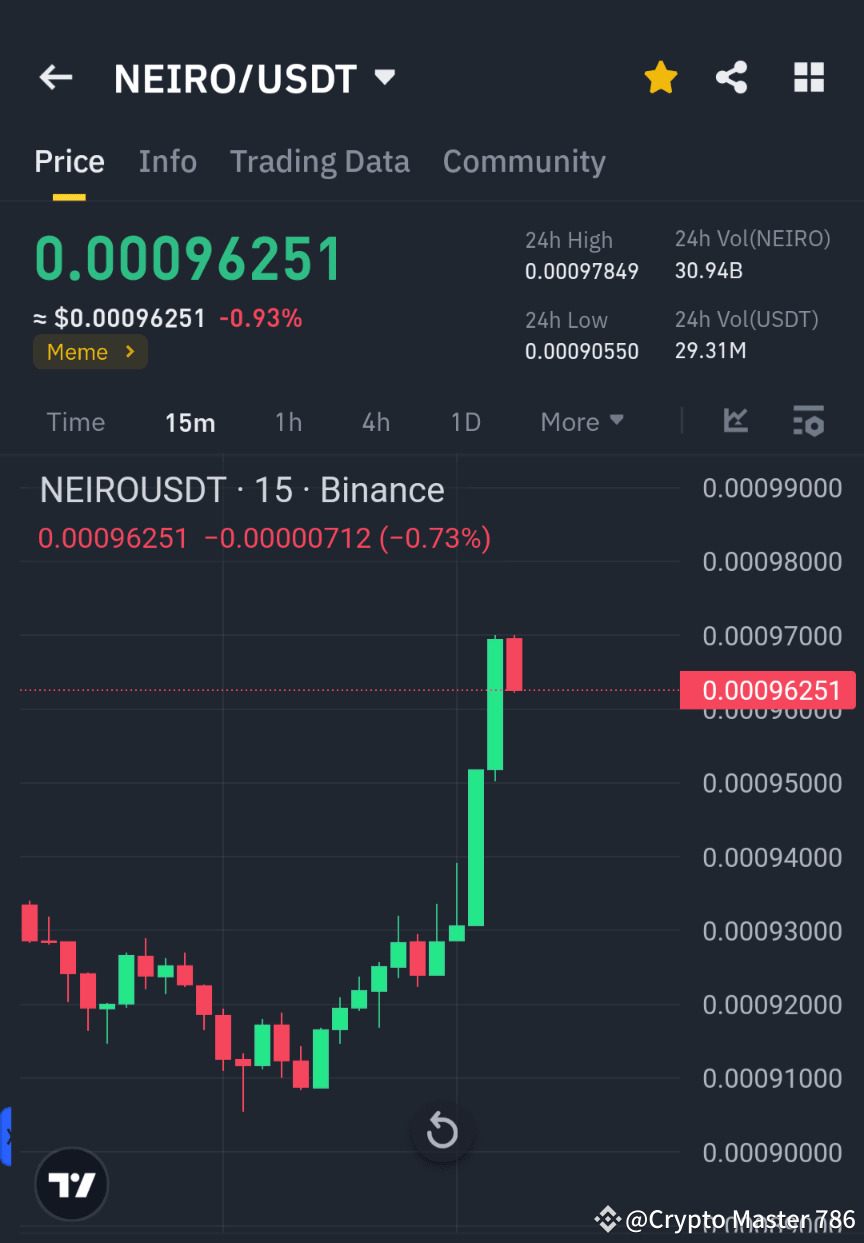864x1243 pixels.
Task: Select the 1h timeframe
Action: tap(288, 421)
